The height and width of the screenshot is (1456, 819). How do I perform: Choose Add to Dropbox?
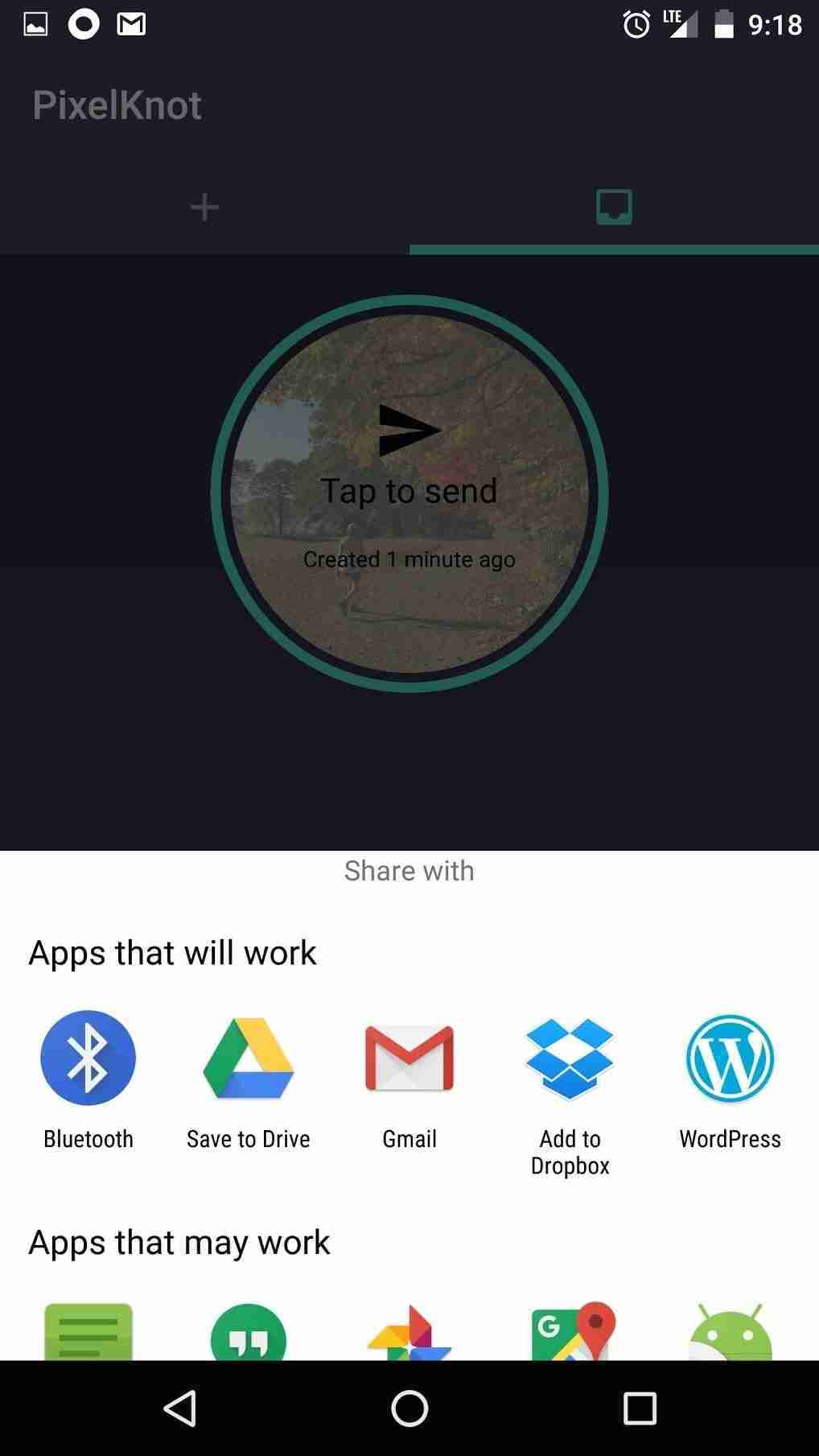(570, 1087)
